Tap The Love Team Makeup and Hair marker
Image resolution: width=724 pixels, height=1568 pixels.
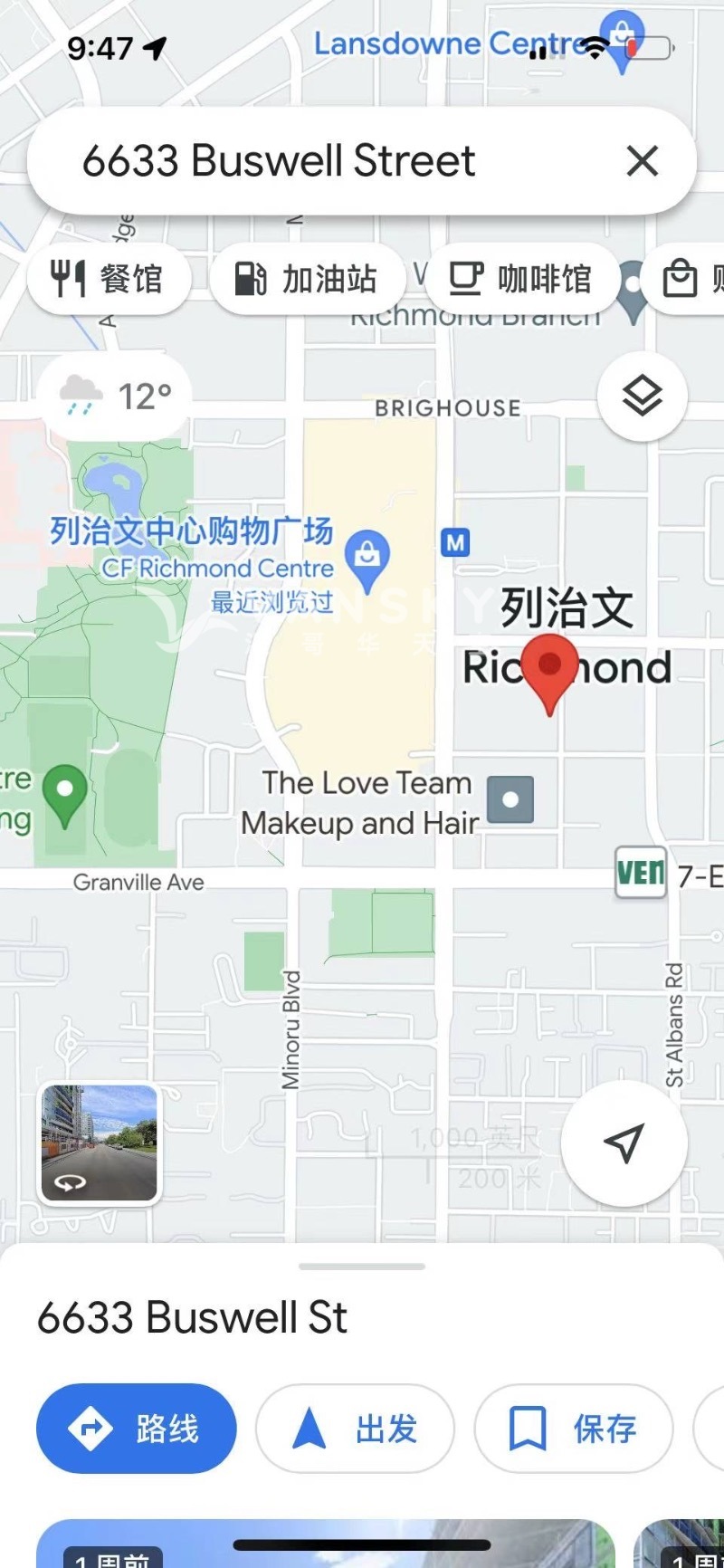510,799
